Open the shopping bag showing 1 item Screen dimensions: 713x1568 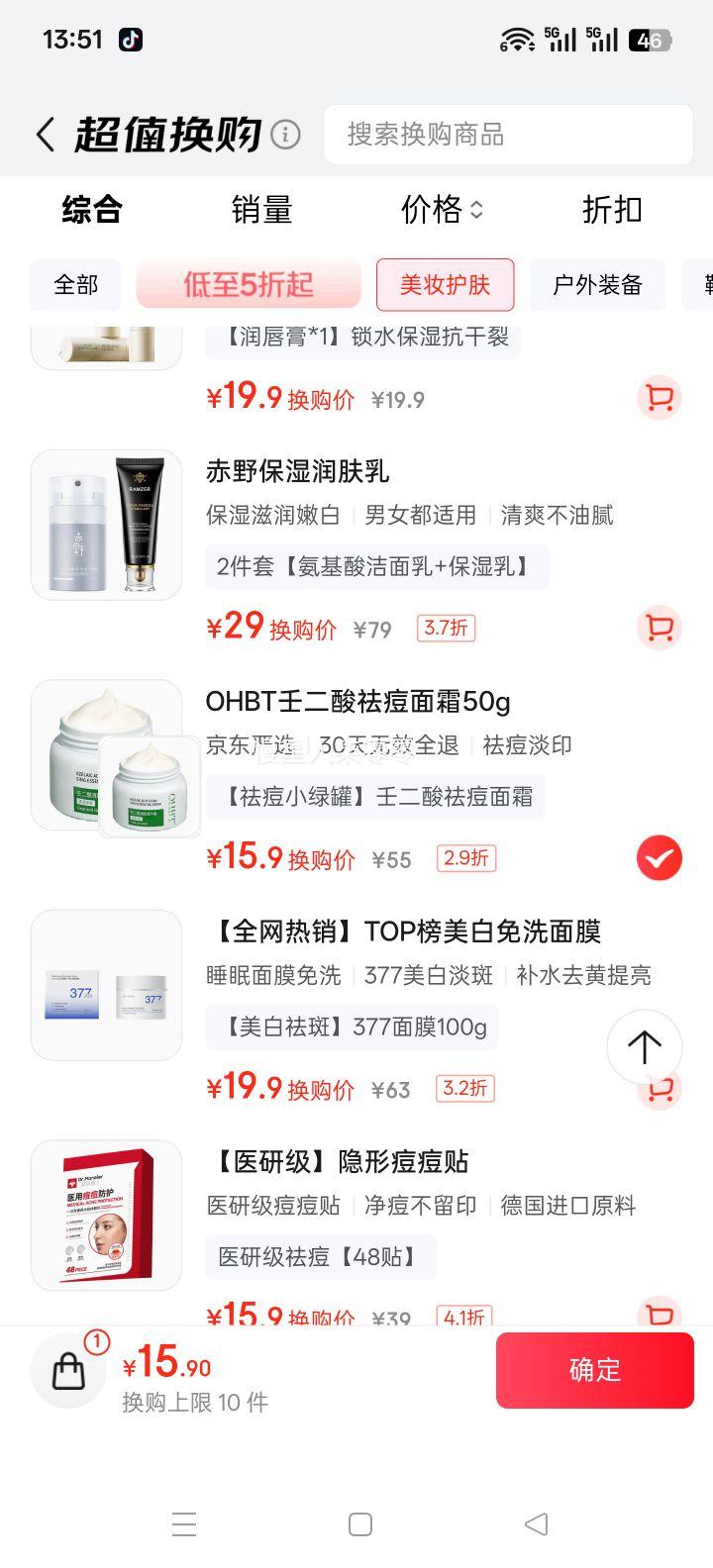click(67, 1370)
